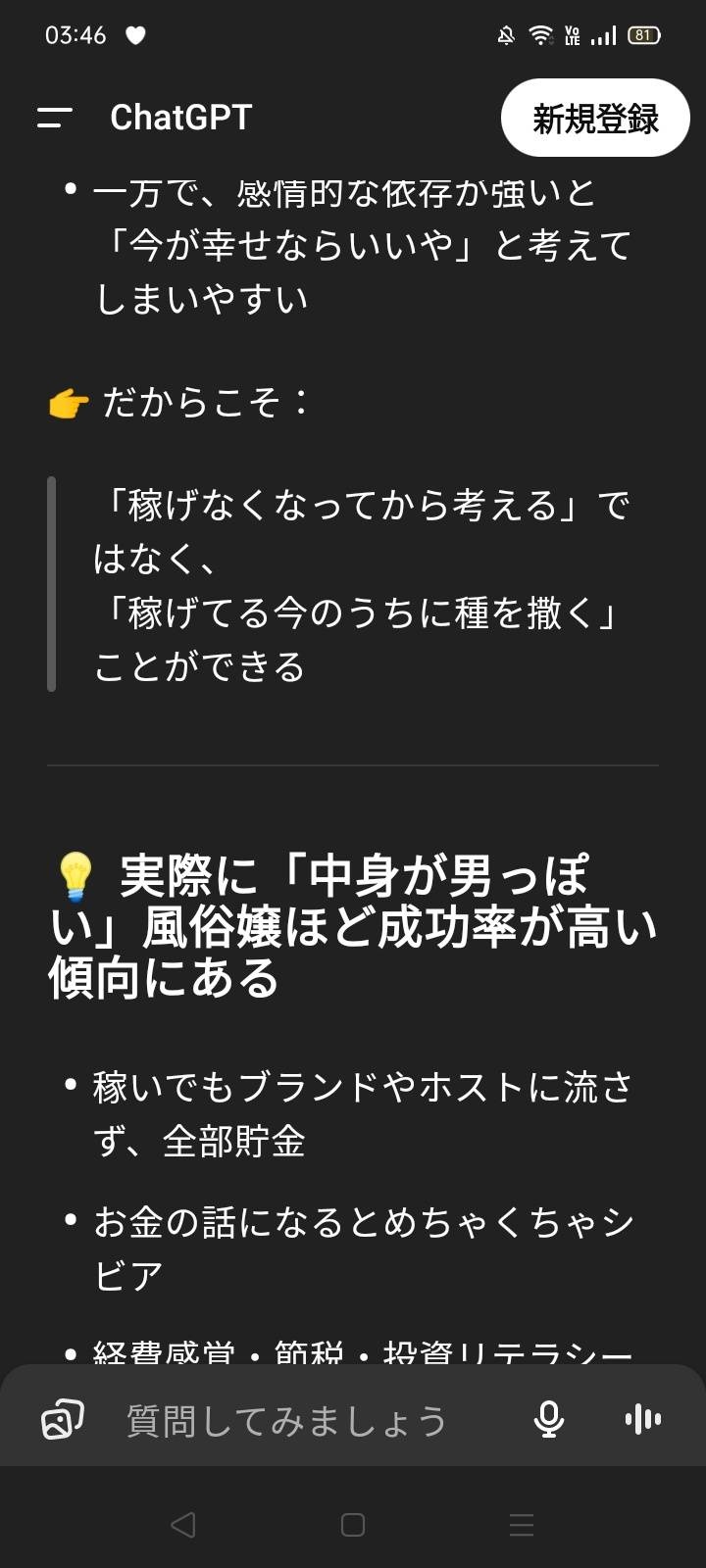
Task: Tap the 新規登録 sign-up button
Action: coord(595,119)
